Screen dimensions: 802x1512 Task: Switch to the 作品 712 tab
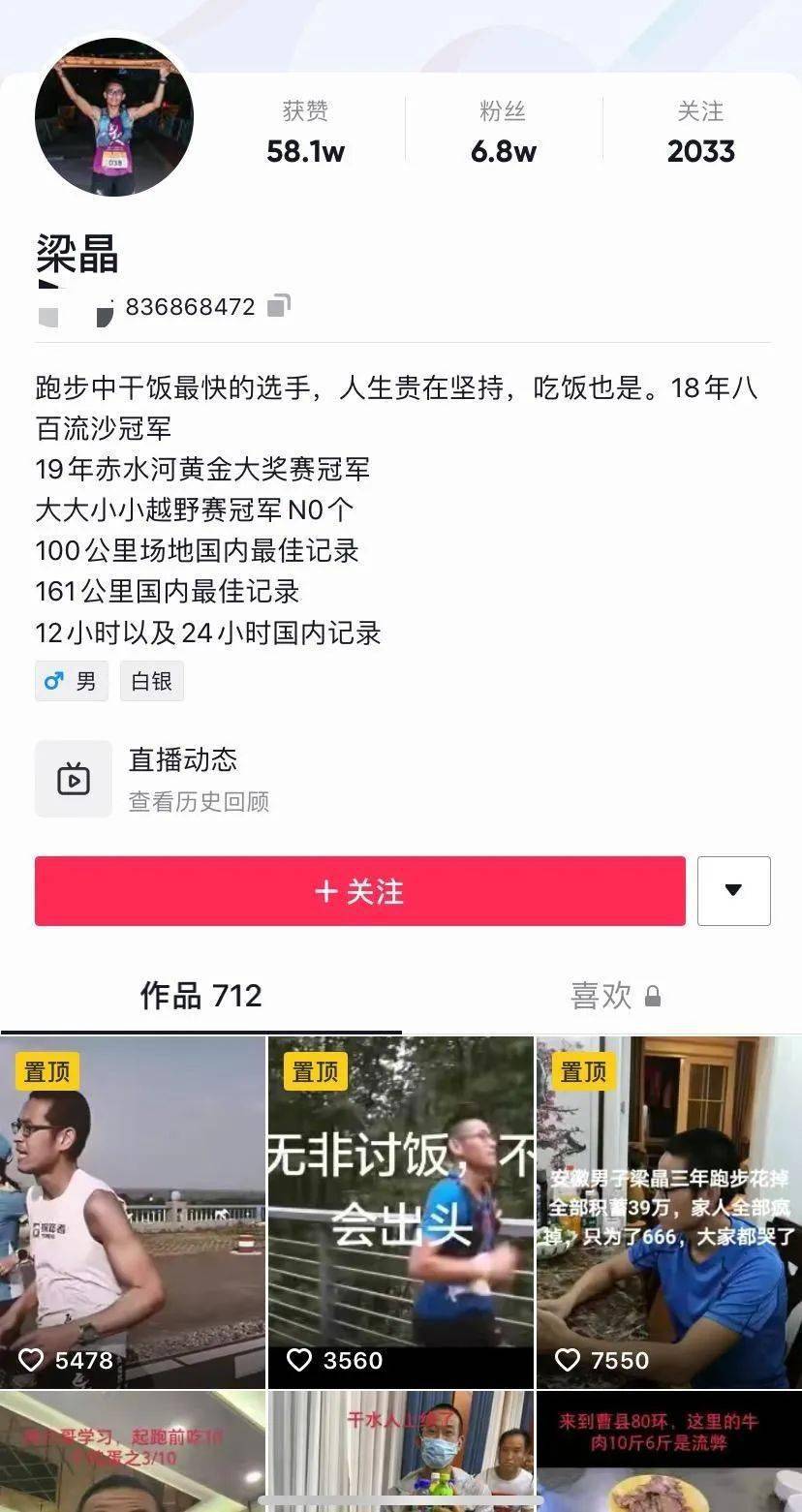click(x=200, y=996)
